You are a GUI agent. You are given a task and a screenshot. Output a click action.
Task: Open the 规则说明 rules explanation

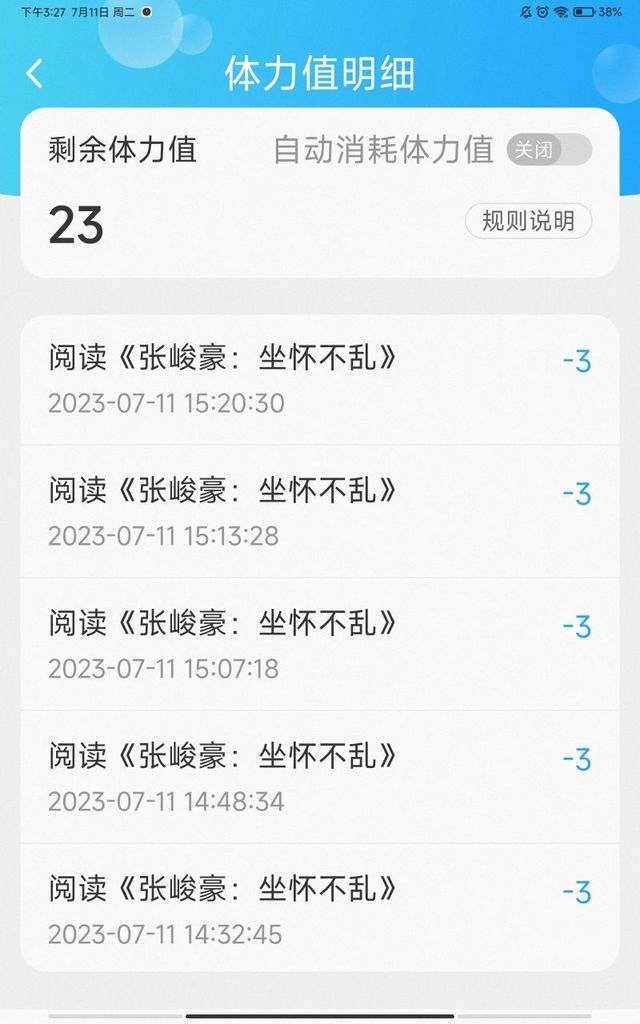coord(528,221)
